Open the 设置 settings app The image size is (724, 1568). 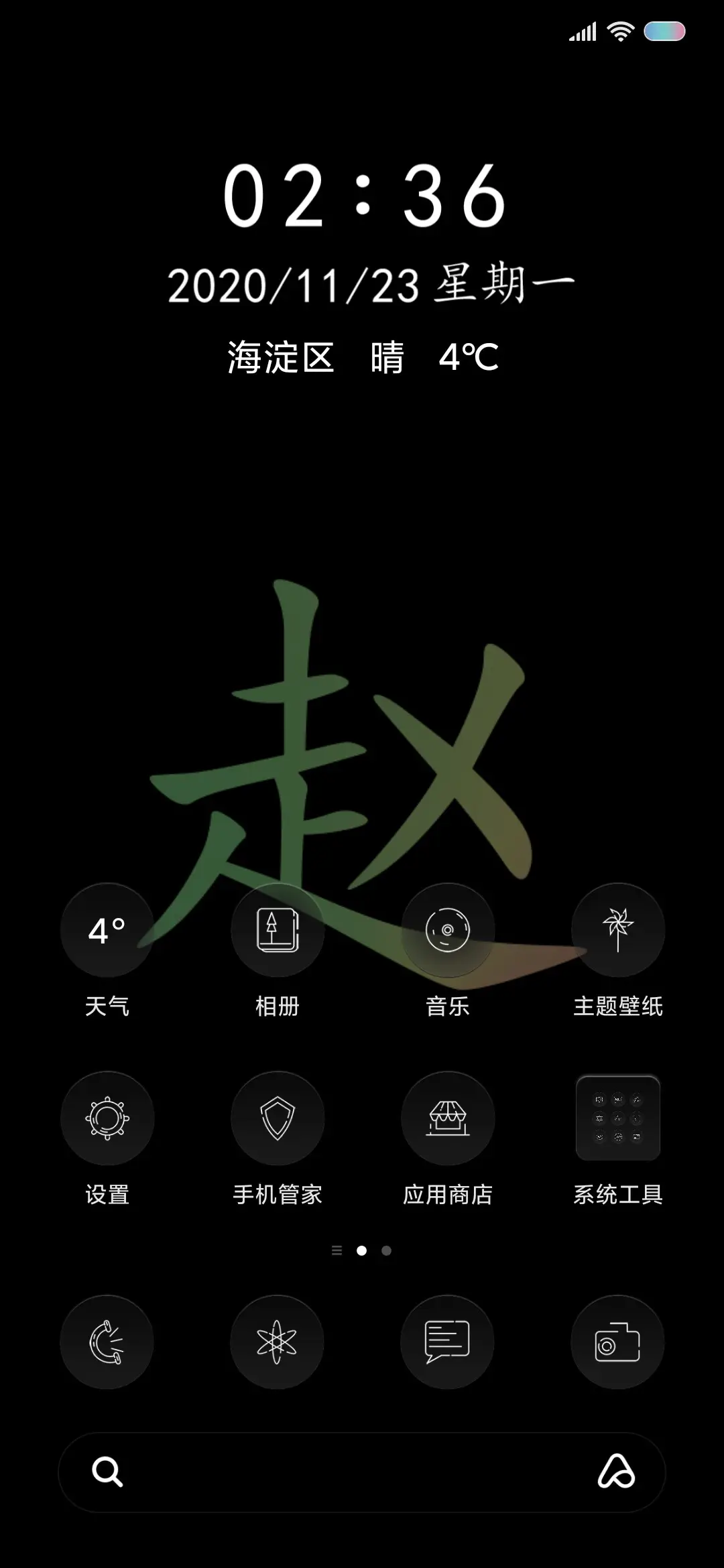click(107, 1118)
